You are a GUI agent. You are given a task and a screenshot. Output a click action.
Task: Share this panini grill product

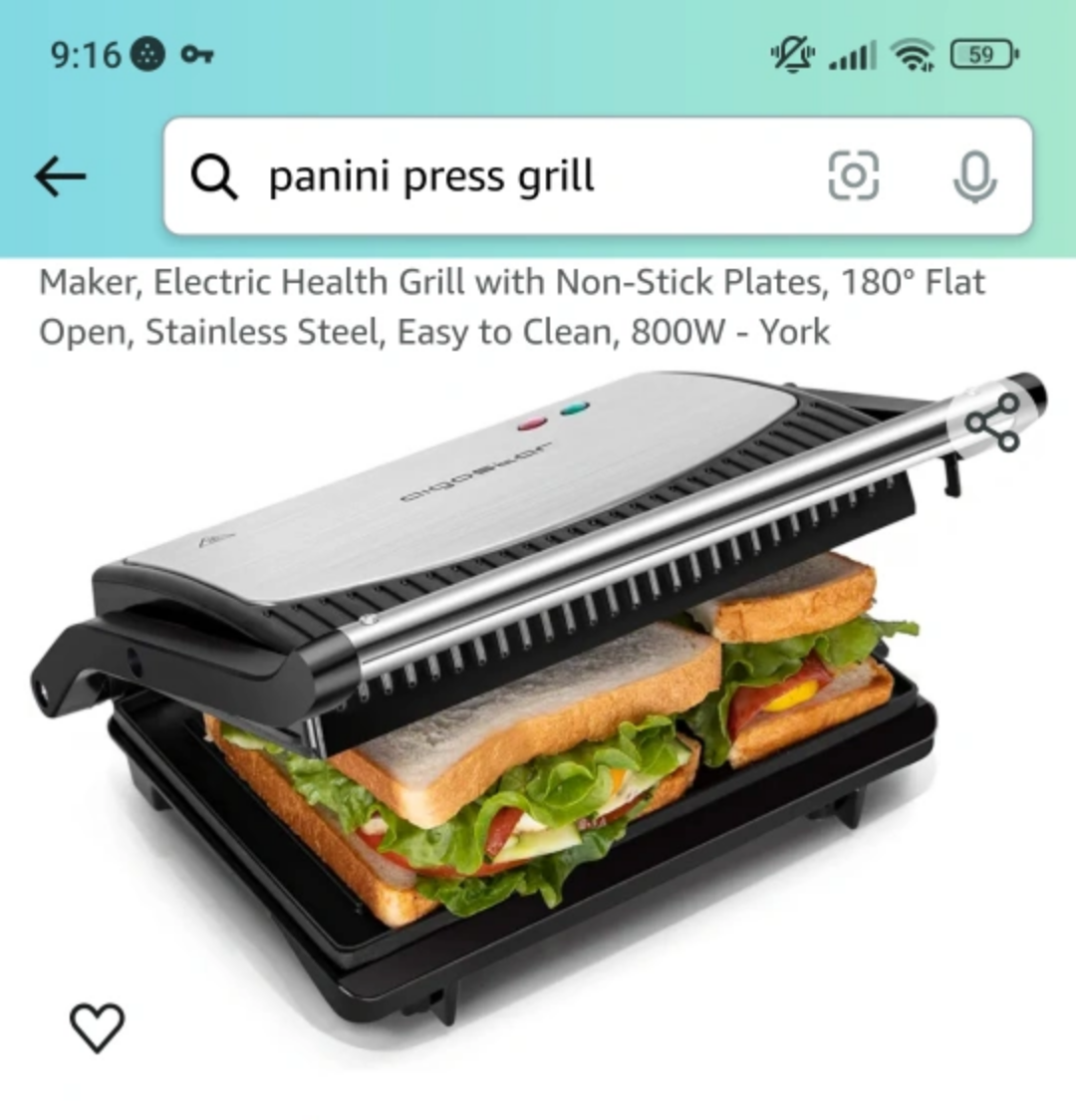coord(992,422)
